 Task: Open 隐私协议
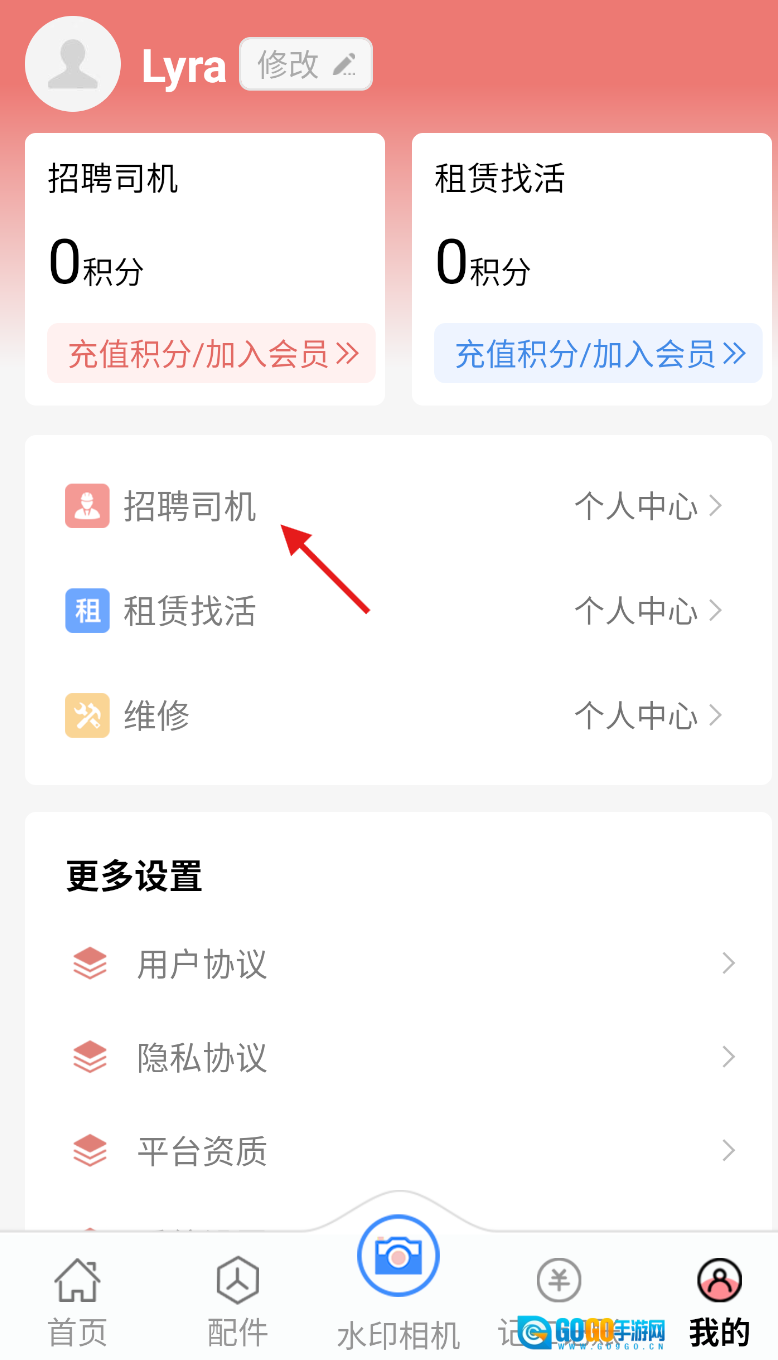tap(397, 1057)
